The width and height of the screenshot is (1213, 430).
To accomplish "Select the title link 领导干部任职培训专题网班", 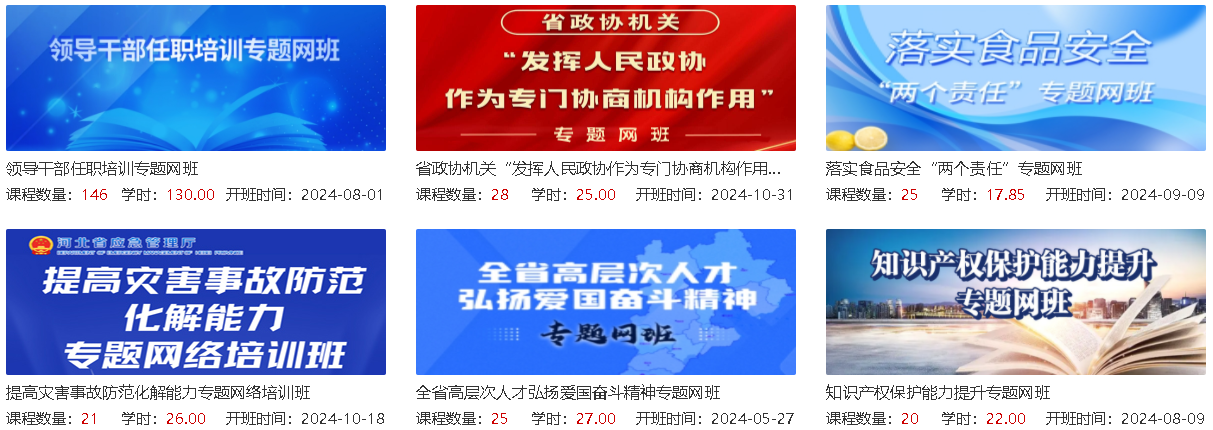I will (102, 169).
